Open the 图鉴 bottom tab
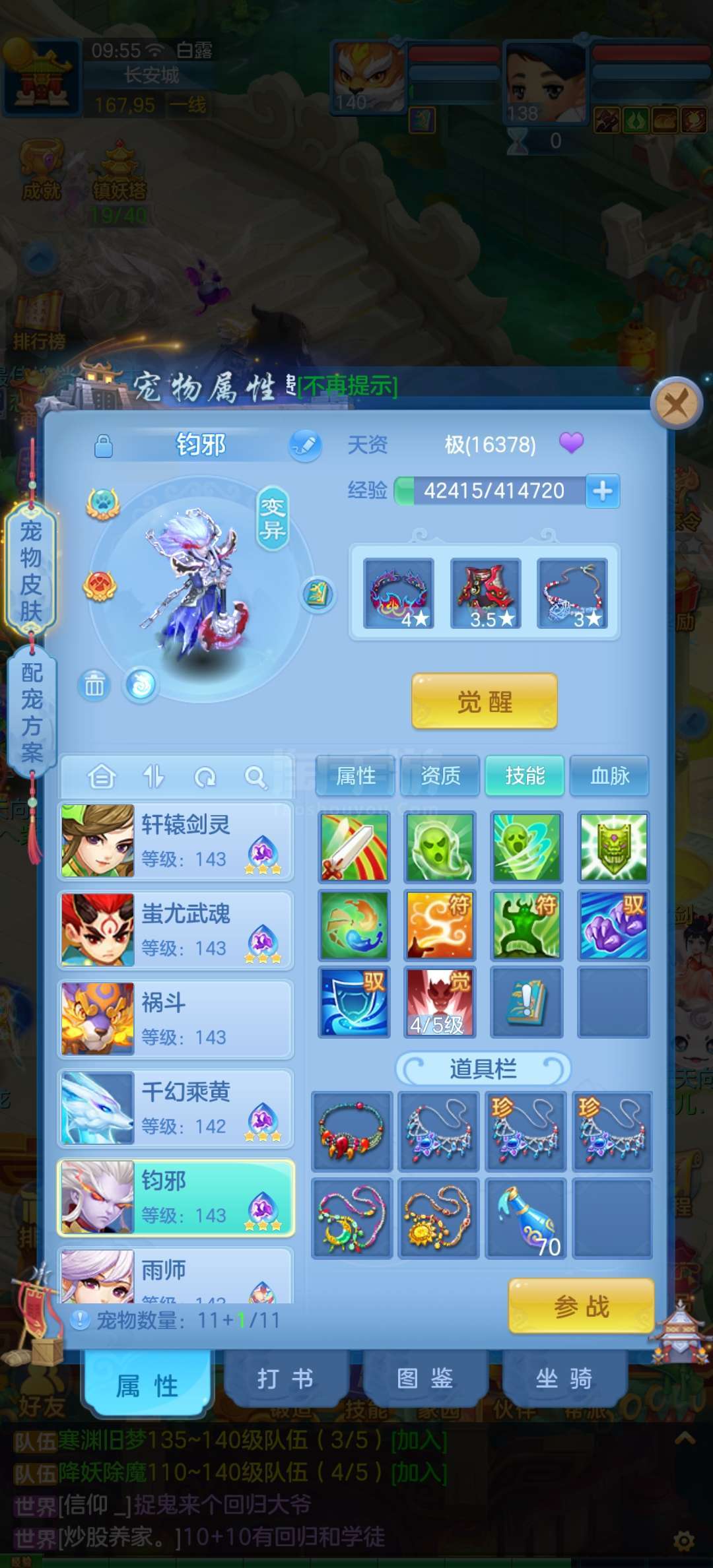The height and width of the screenshot is (1568, 713). (x=424, y=1379)
